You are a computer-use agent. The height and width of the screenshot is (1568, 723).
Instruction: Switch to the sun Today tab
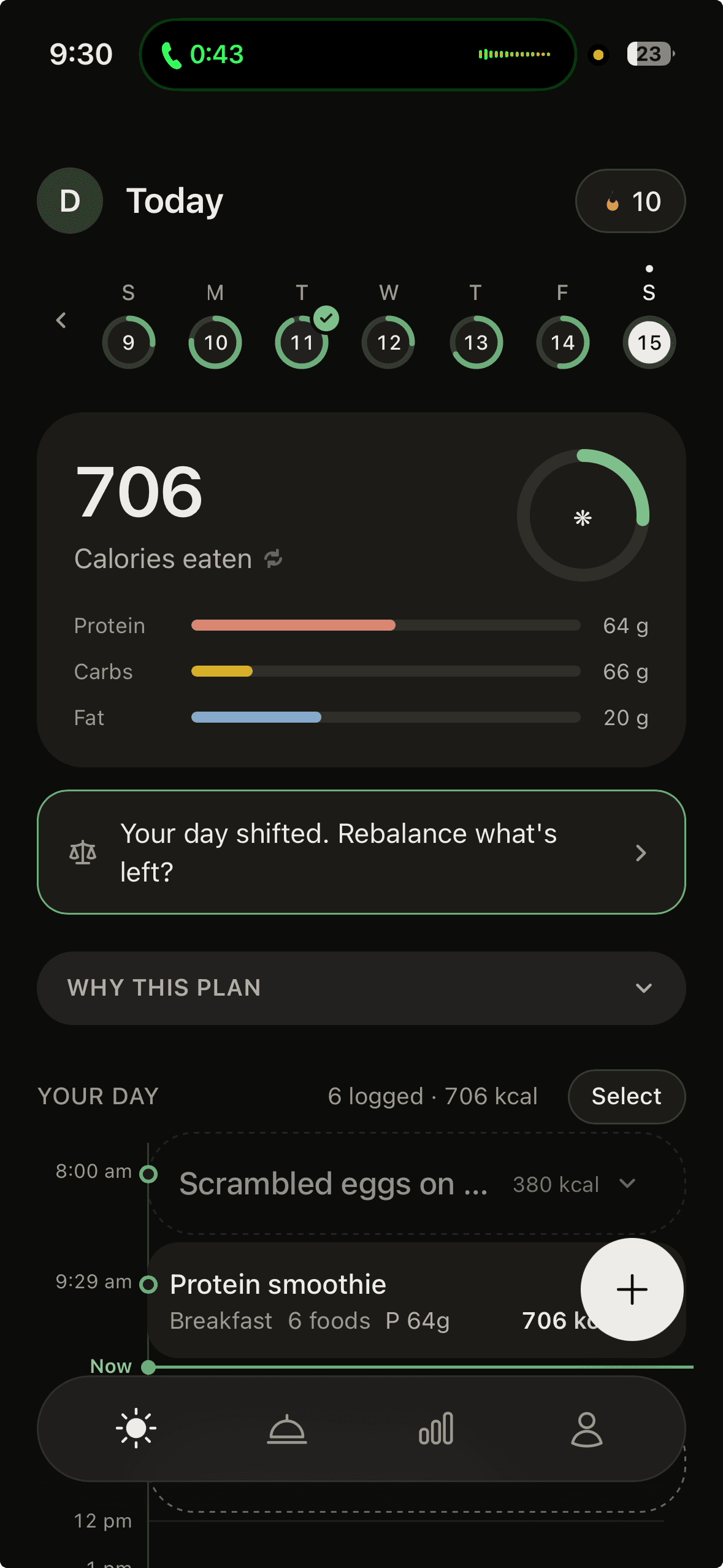pyautogui.click(x=136, y=1428)
